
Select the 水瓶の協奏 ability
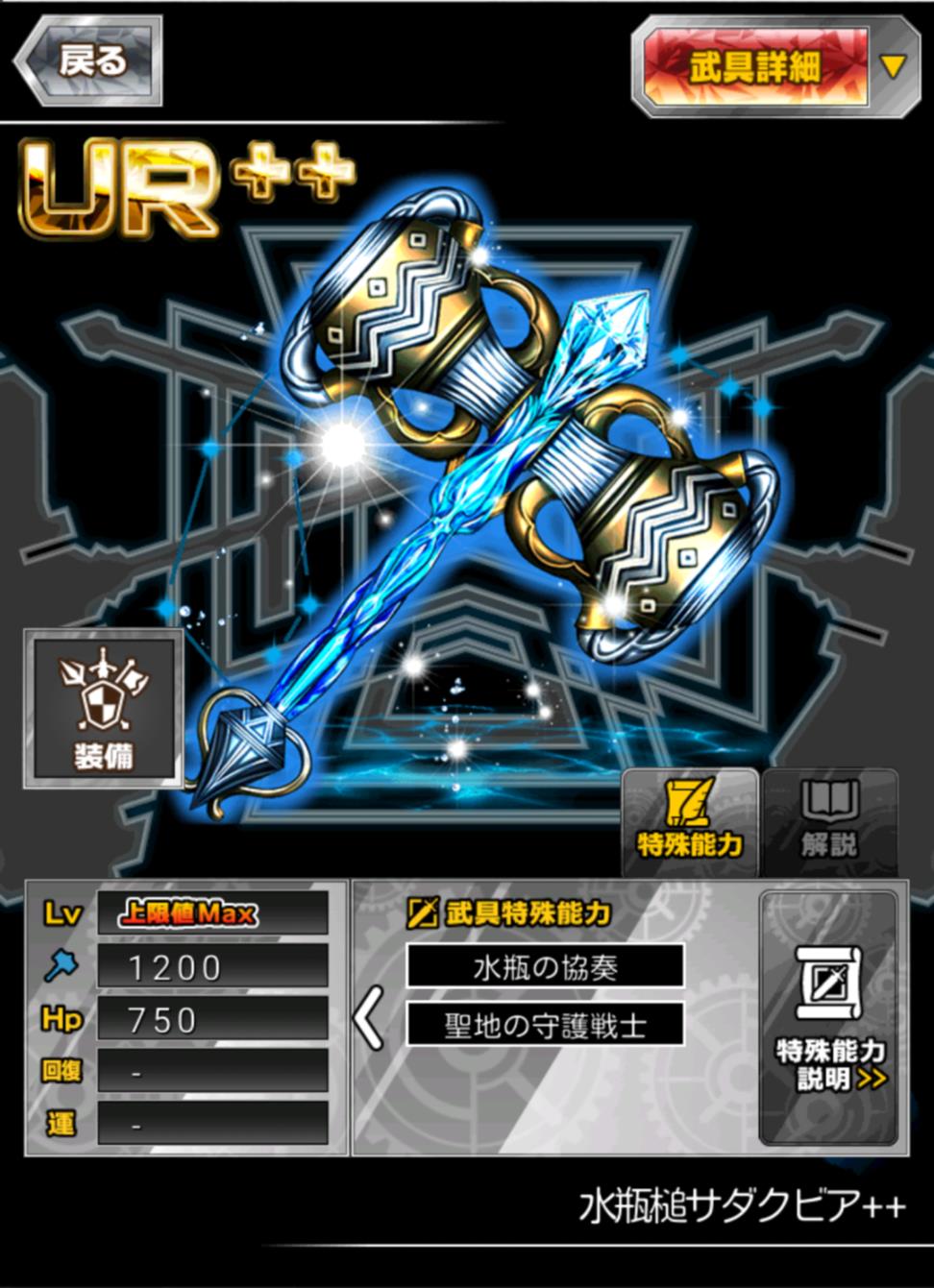pos(545,966)
